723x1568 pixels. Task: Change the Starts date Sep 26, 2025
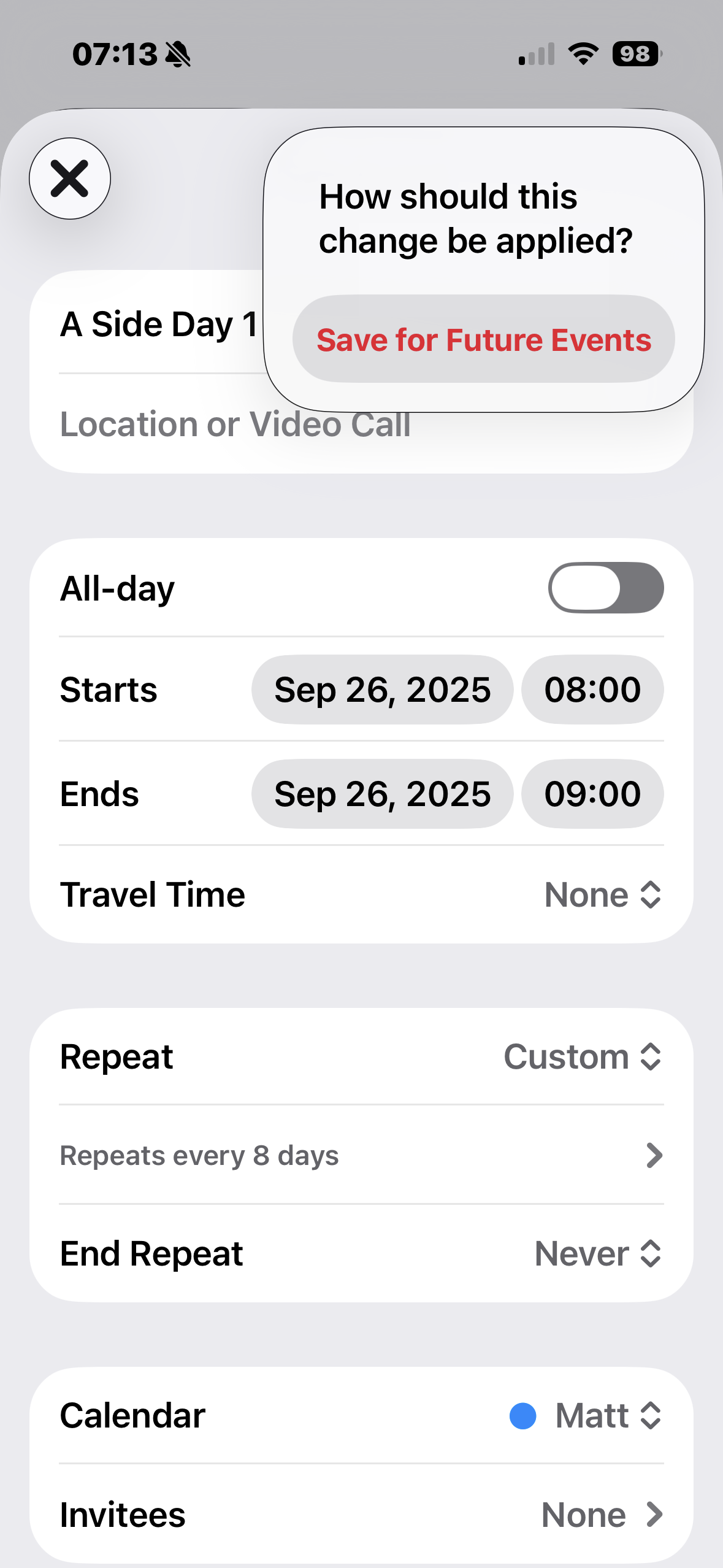coord(382,690)
